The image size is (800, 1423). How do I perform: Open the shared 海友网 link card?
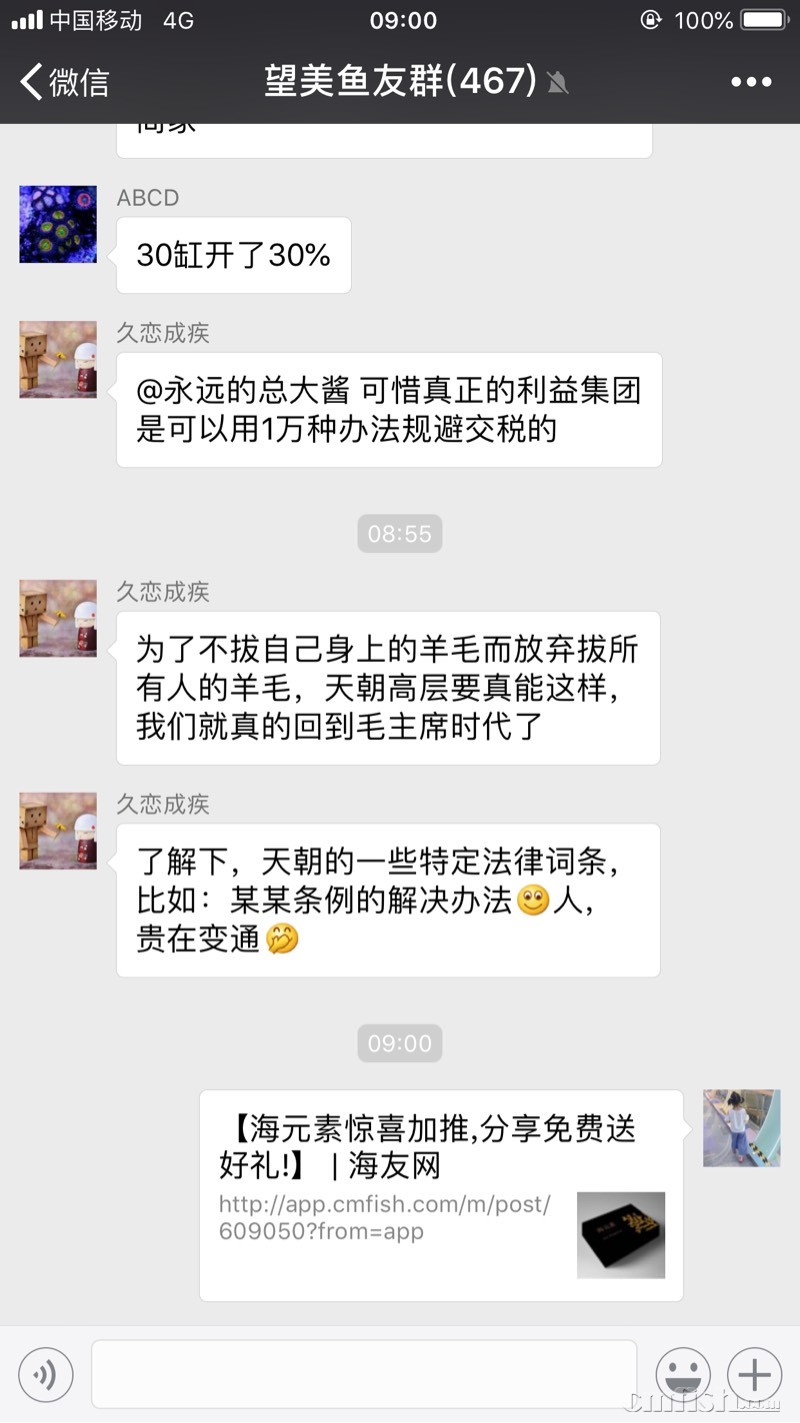(x=441, y=1195)
